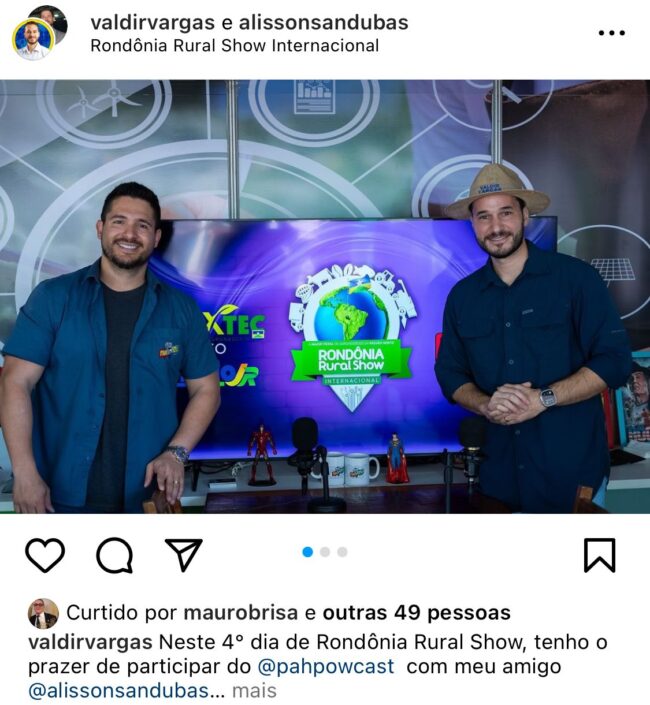The width and height of the screenshot is (650, 705).
Task: Save the post with the bookmark icon
Action: [x=599, y=554]
